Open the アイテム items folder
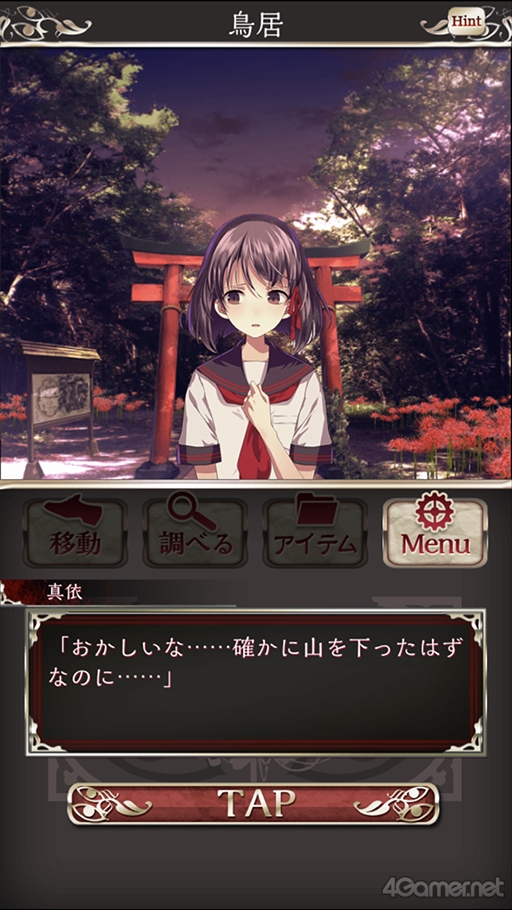Screen dimensions: 512x910 pos(315,532)
